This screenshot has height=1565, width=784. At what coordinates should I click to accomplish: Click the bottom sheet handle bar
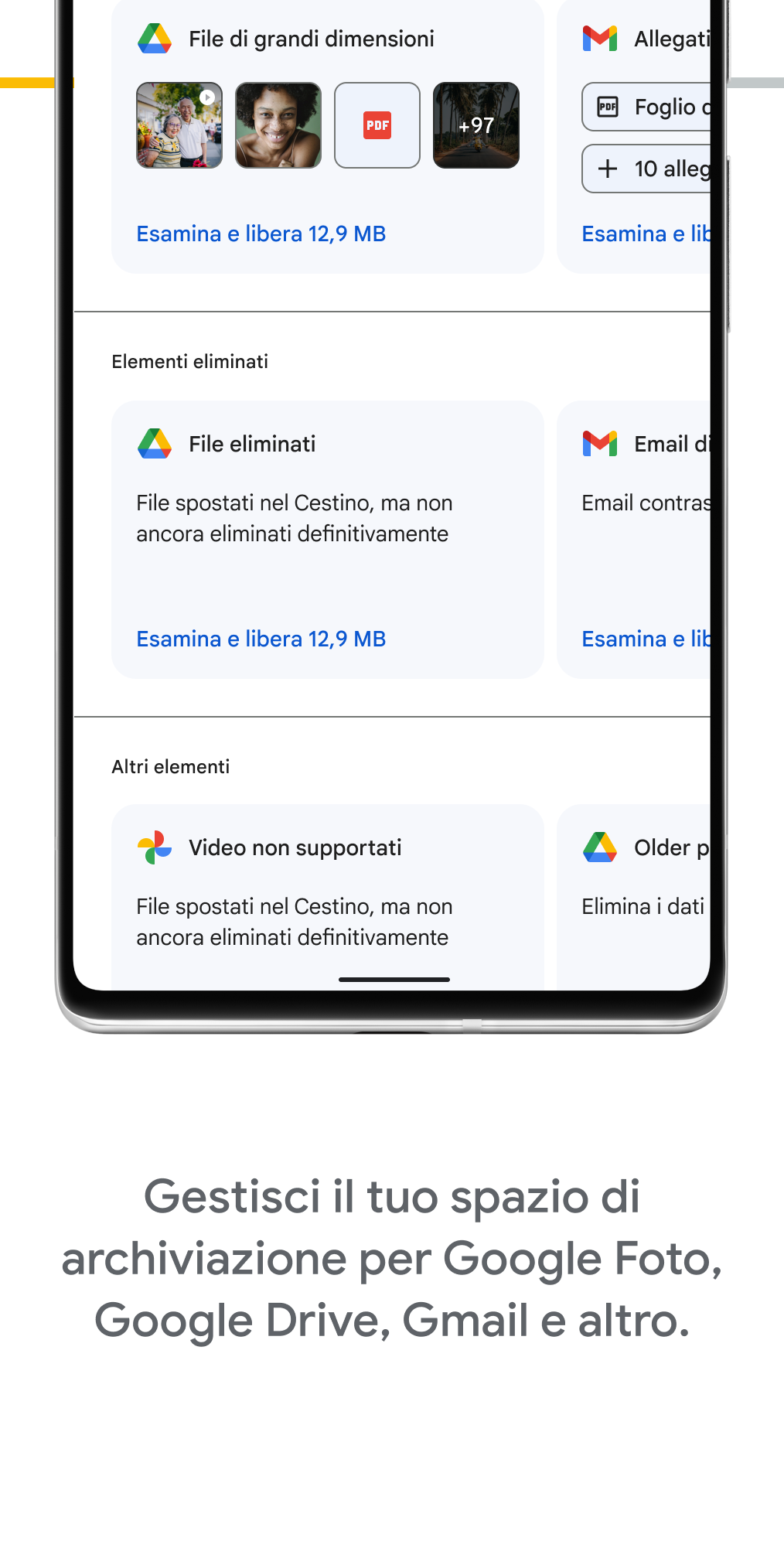[394, 980]
